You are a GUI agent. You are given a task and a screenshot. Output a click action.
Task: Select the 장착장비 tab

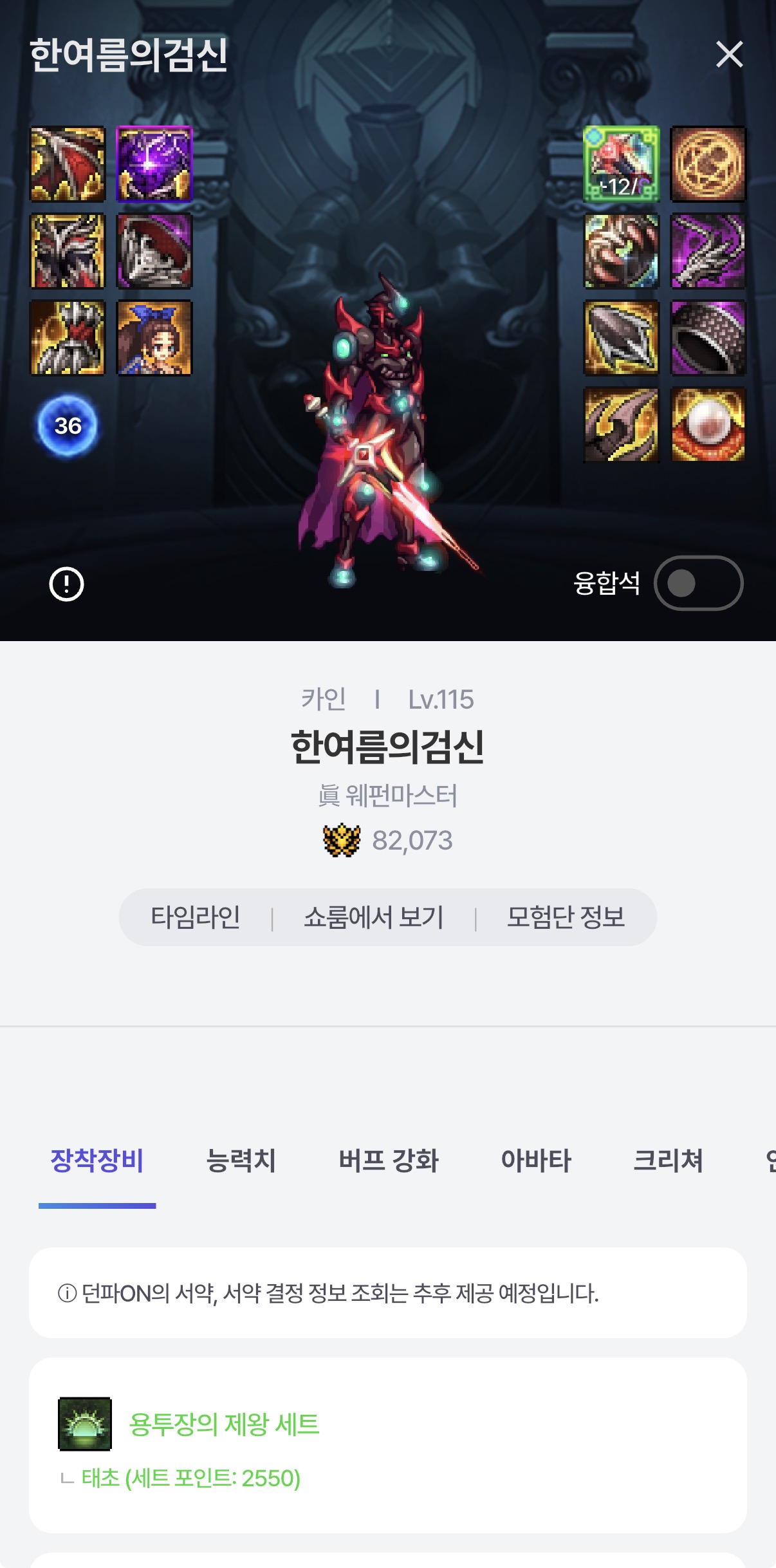[x=97, y=1161]
